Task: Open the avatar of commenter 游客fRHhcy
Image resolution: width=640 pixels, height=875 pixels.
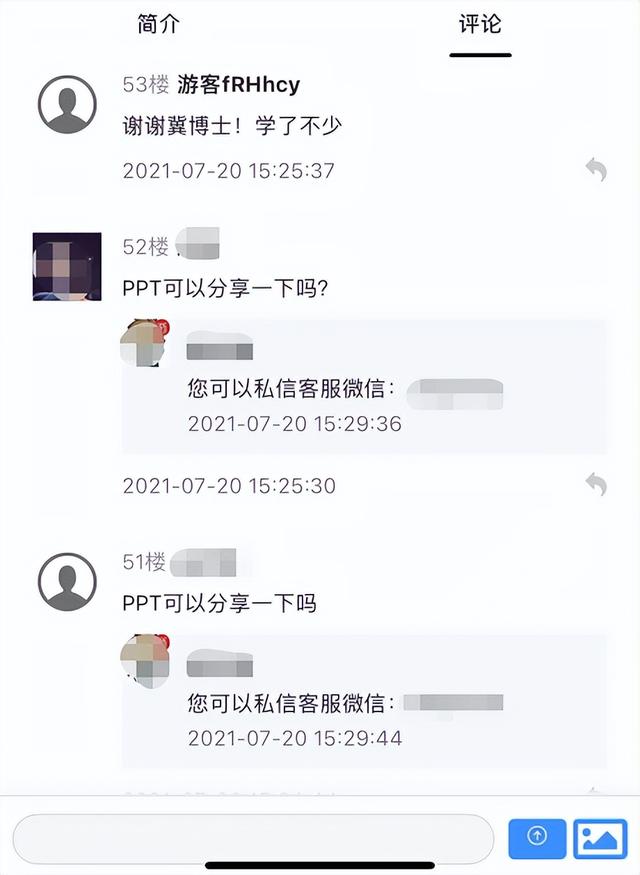Action: [x=67, y=104]
